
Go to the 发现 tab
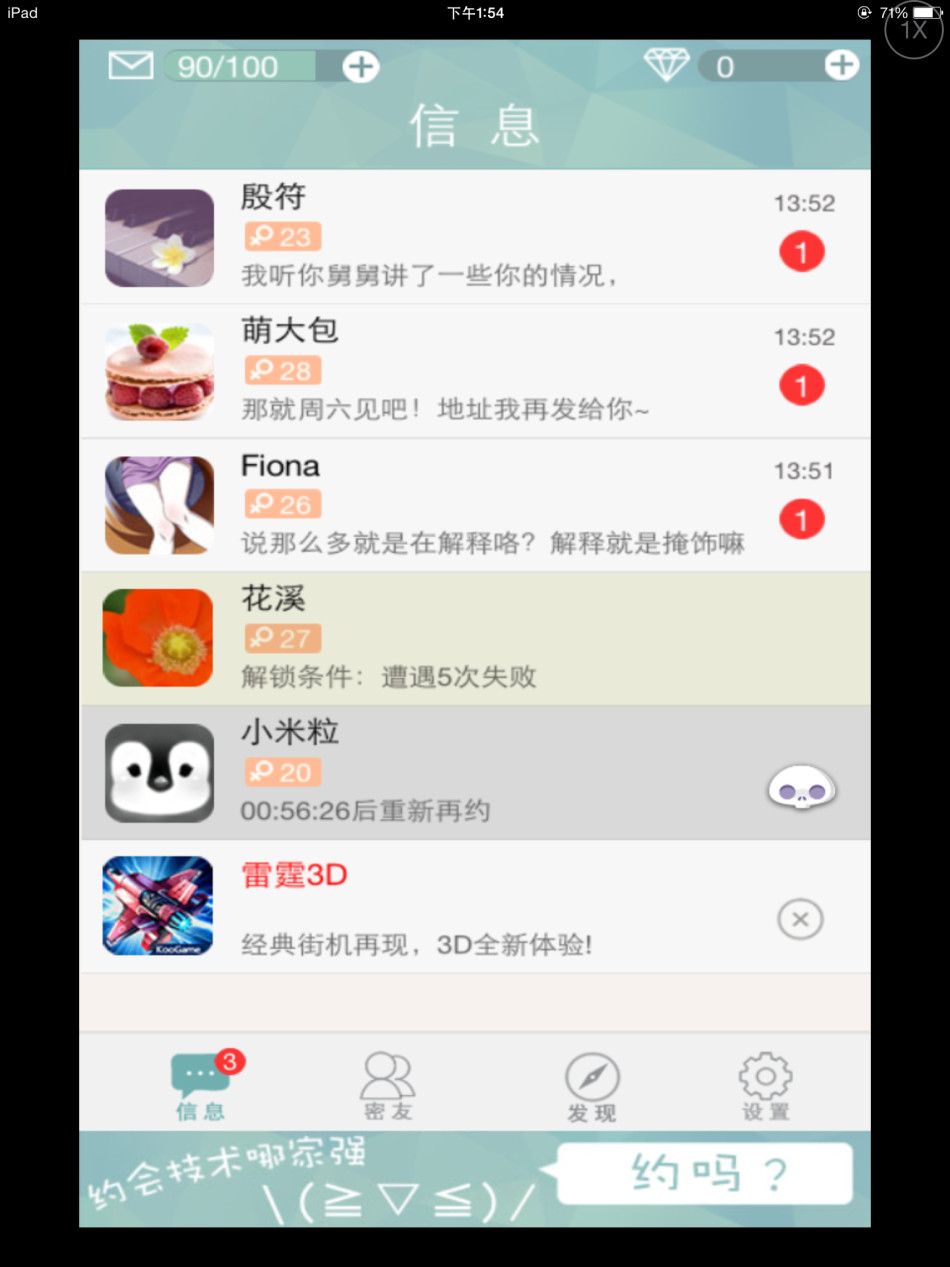tap(592, 1087)
